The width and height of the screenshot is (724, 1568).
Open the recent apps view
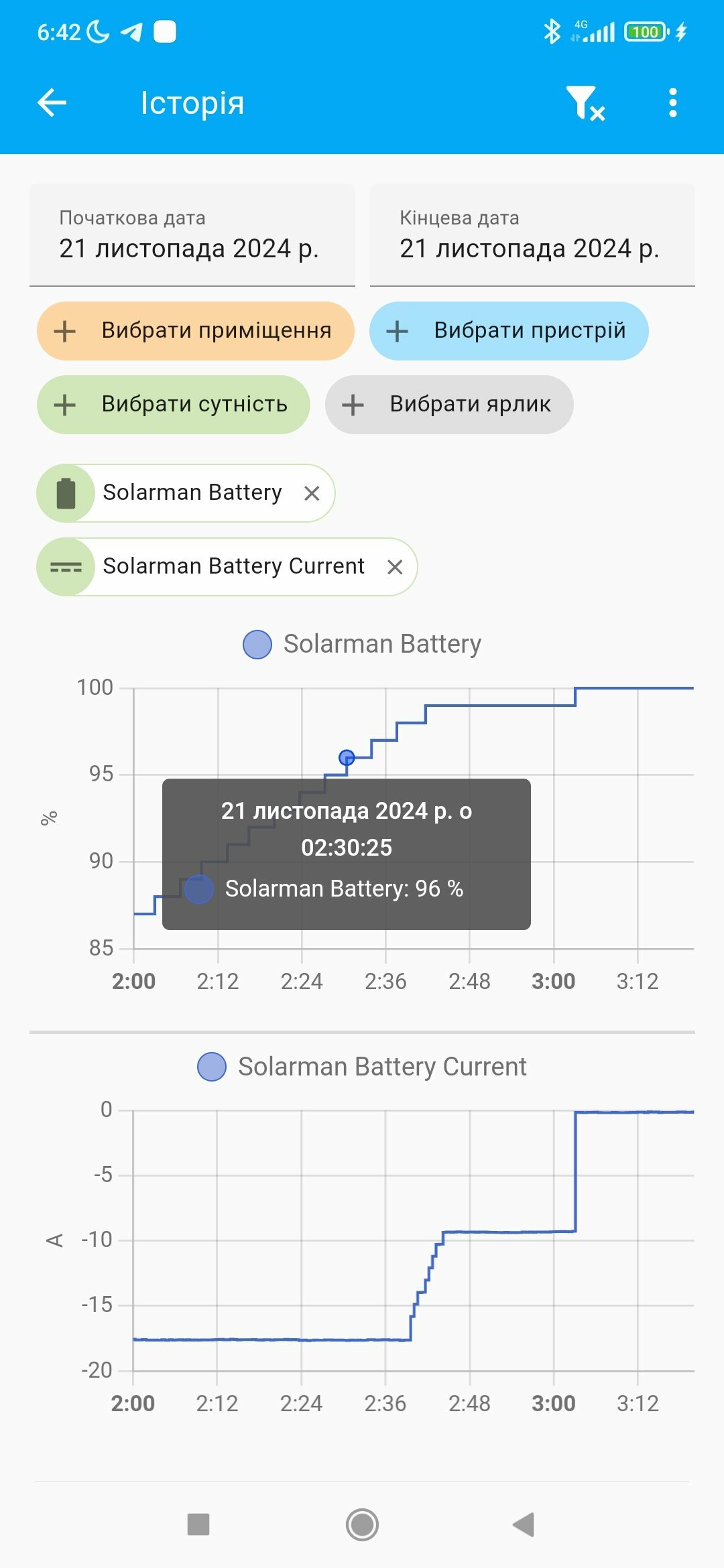(198, 1524)
